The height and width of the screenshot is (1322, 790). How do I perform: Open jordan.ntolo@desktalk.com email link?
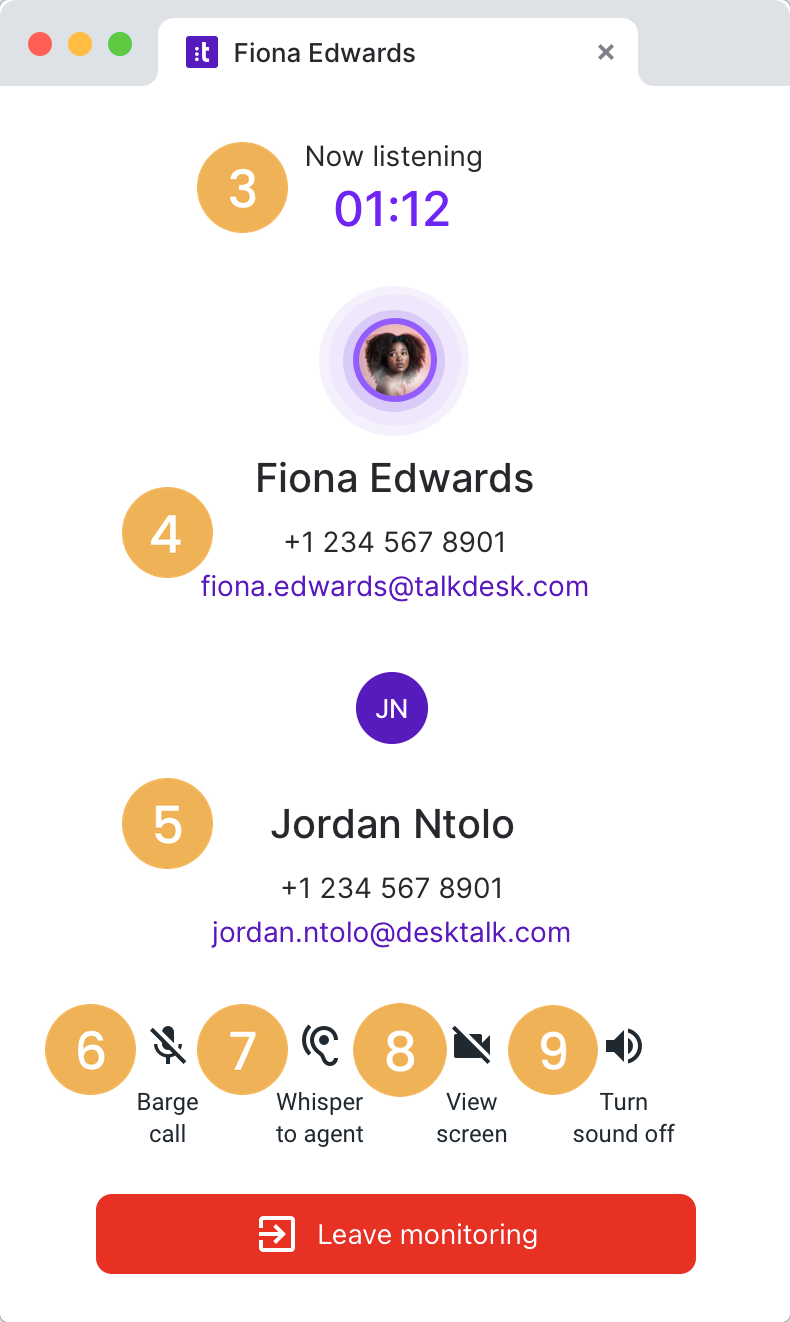[391, 933]
